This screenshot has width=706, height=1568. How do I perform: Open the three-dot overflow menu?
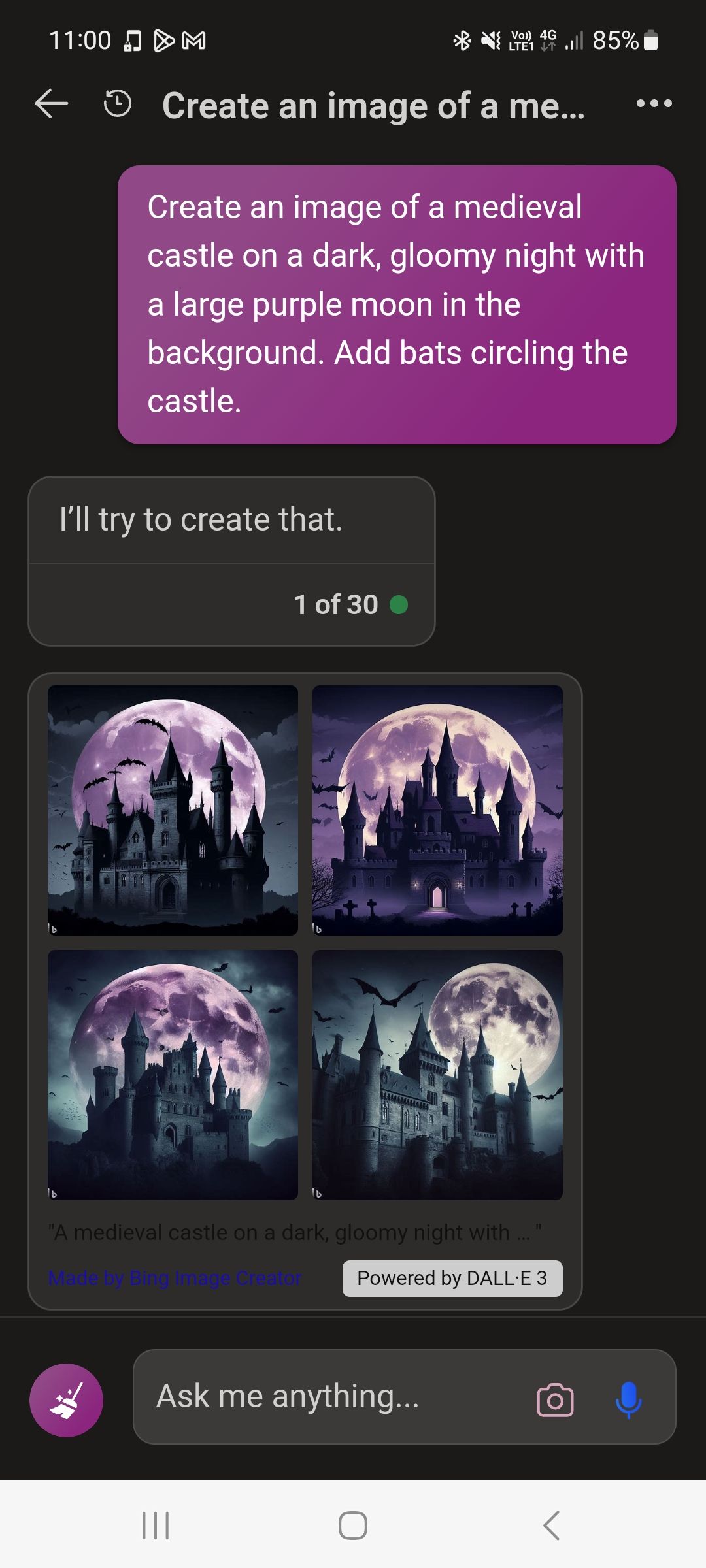point(654,104)
